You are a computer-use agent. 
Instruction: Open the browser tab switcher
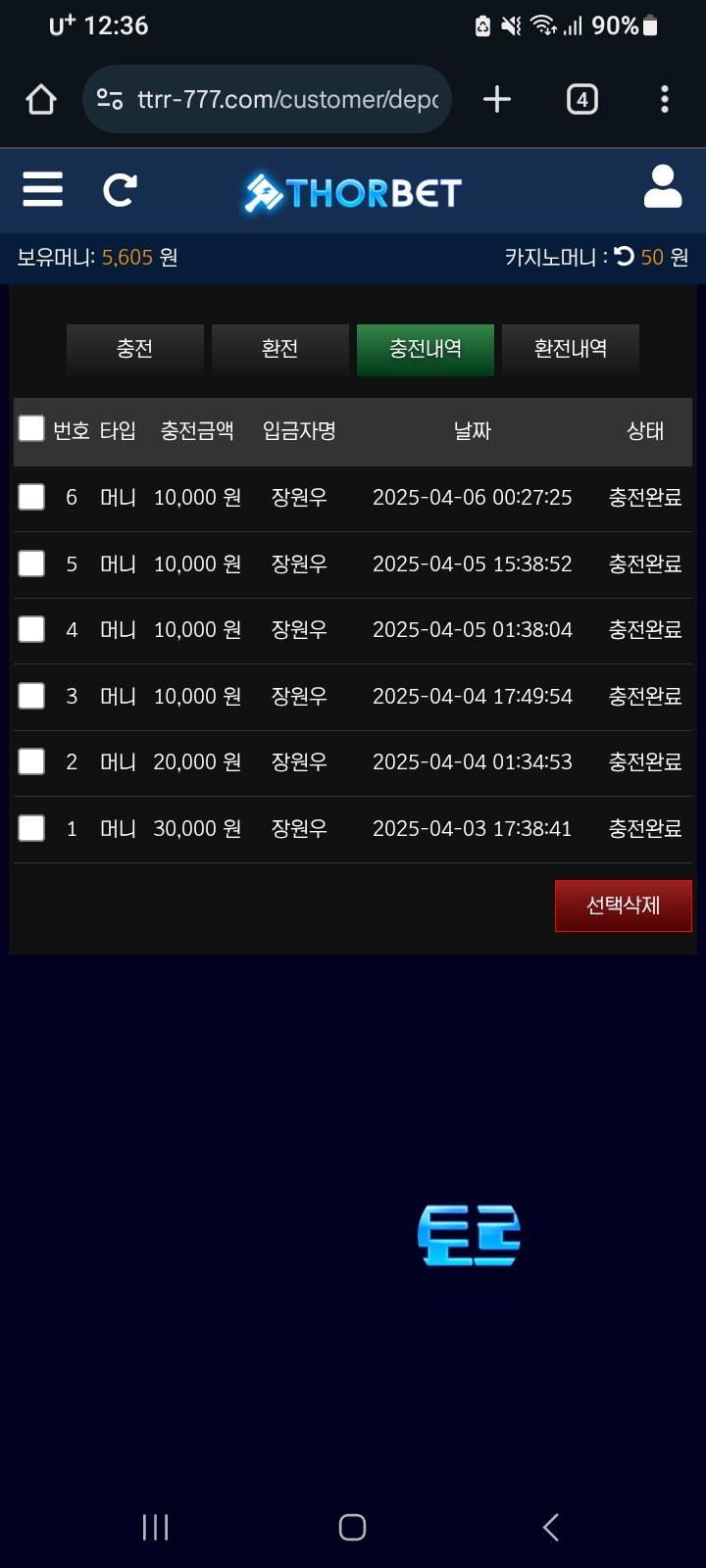(581, 99)
